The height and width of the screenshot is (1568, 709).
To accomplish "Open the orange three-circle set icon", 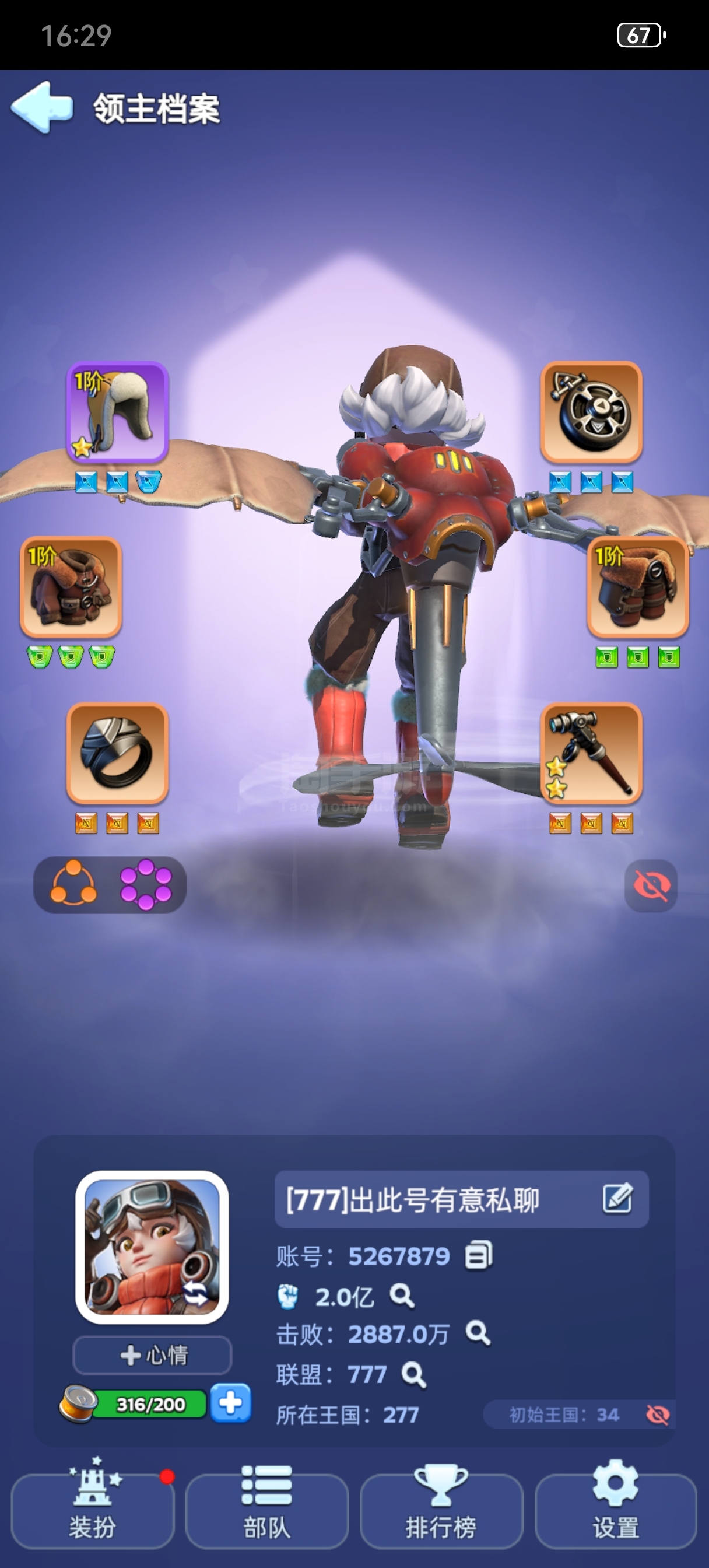I will click(x=73, y=884).
